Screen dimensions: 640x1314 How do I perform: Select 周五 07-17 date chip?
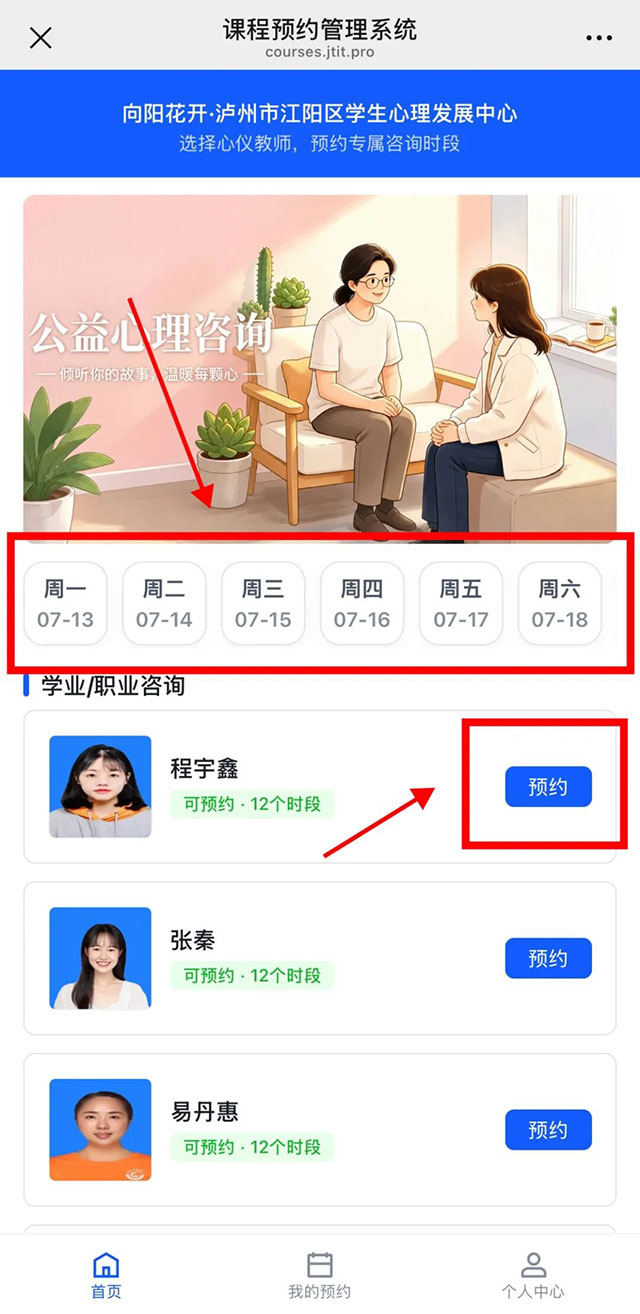[461, 603]
